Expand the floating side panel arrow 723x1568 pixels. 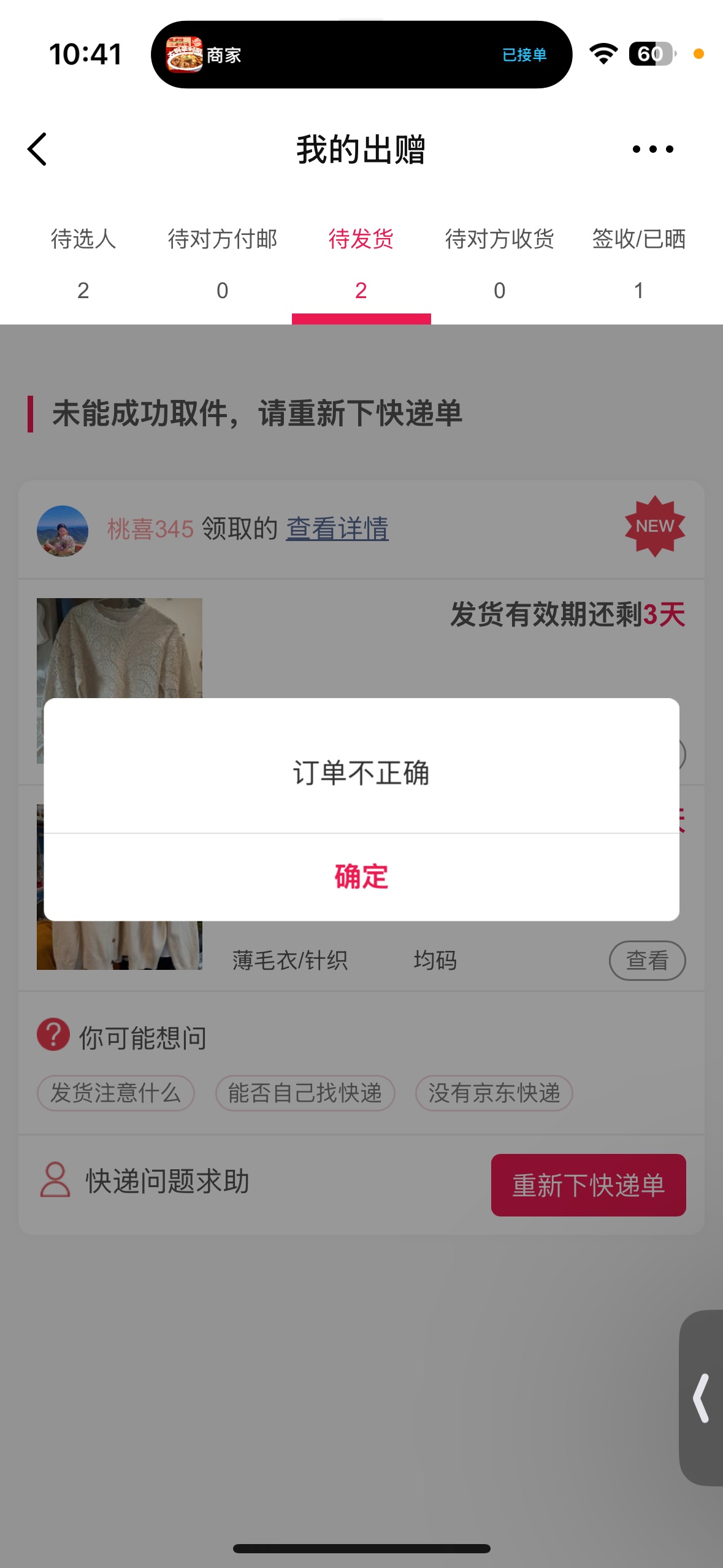pos(702,1398)
